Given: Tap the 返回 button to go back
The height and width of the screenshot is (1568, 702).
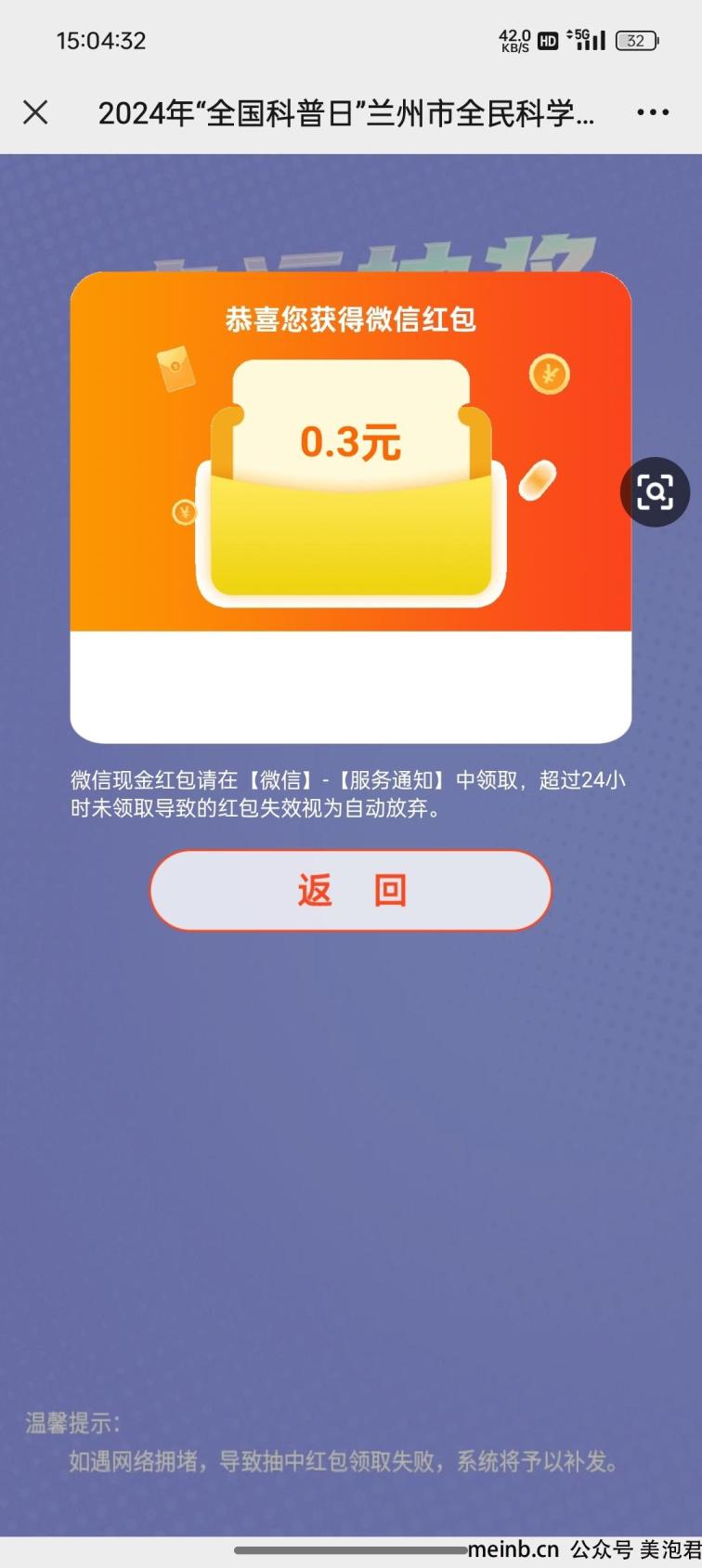Looking at the screenshot, I should [x=351, y=890].
